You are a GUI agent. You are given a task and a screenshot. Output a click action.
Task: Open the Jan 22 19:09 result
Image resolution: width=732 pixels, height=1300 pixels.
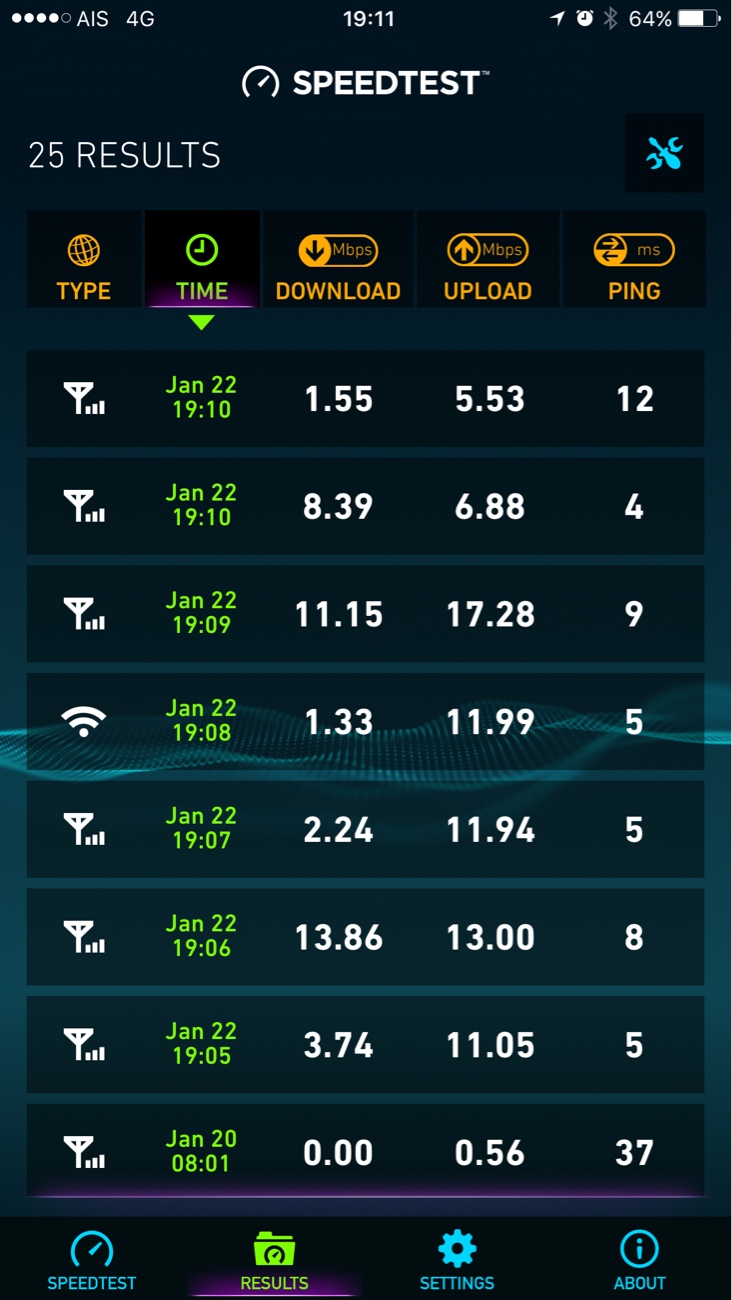pos(365,614)
